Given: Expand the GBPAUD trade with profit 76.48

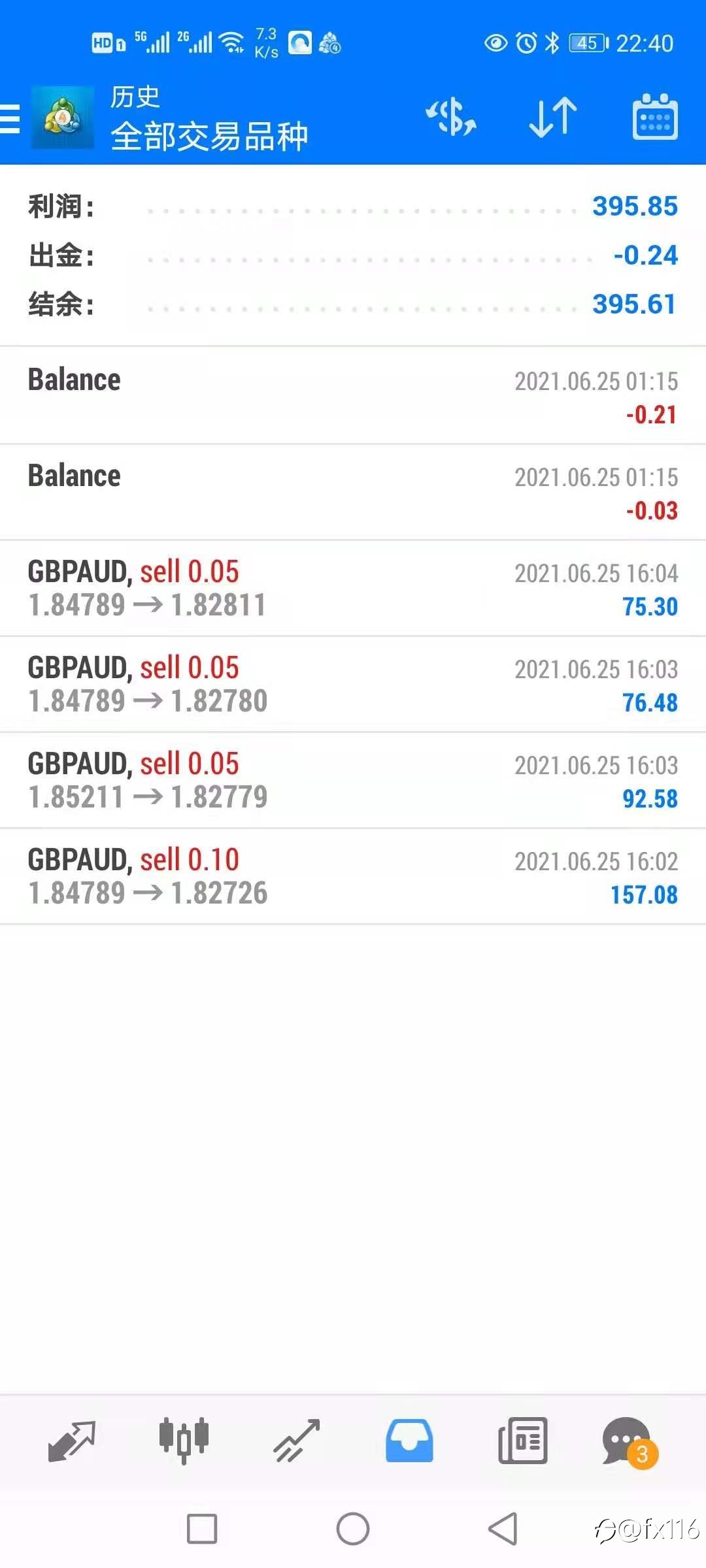Looking at the screenshot, I should click(x=353, y=685).
